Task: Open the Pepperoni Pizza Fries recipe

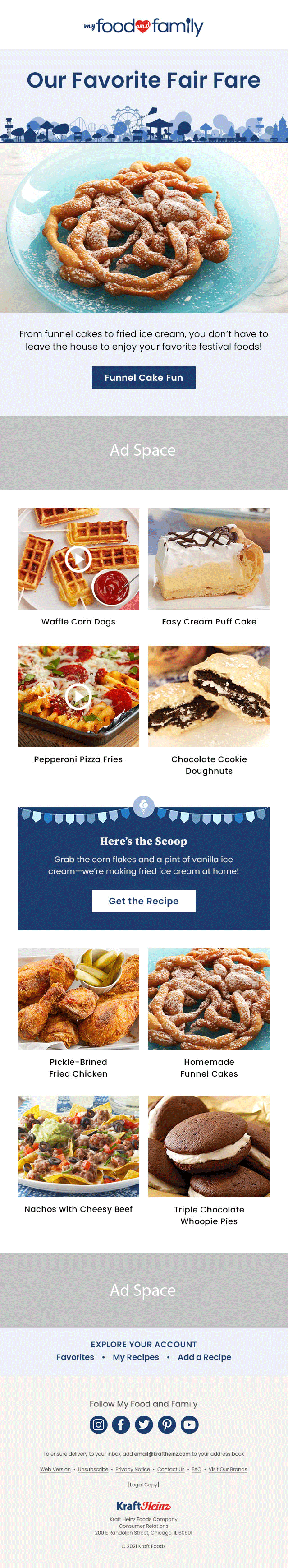Action: pos(78,696)
